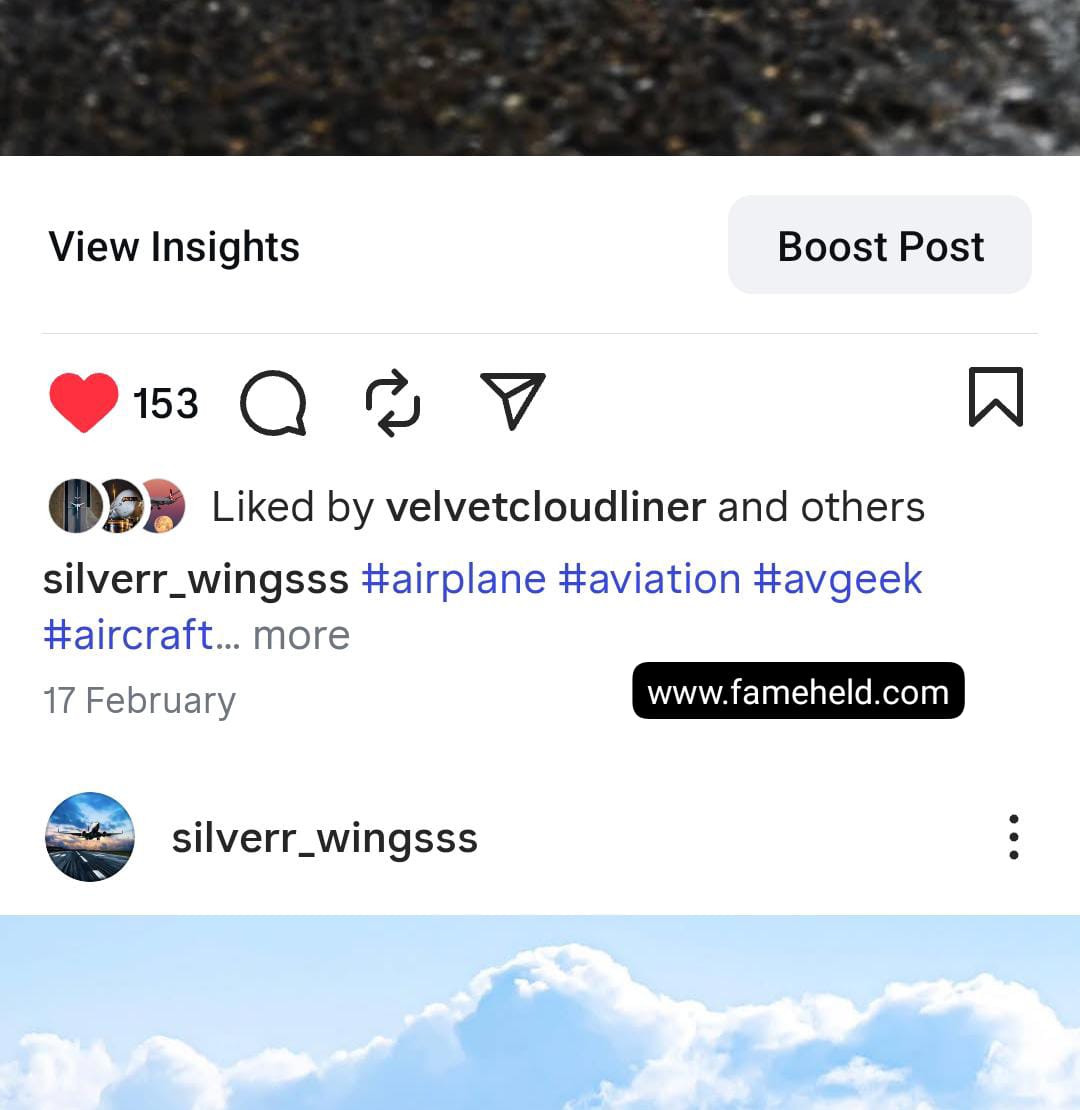Open View Insights for this post
The image size is (1080, 1110).
tap(174, 247)
